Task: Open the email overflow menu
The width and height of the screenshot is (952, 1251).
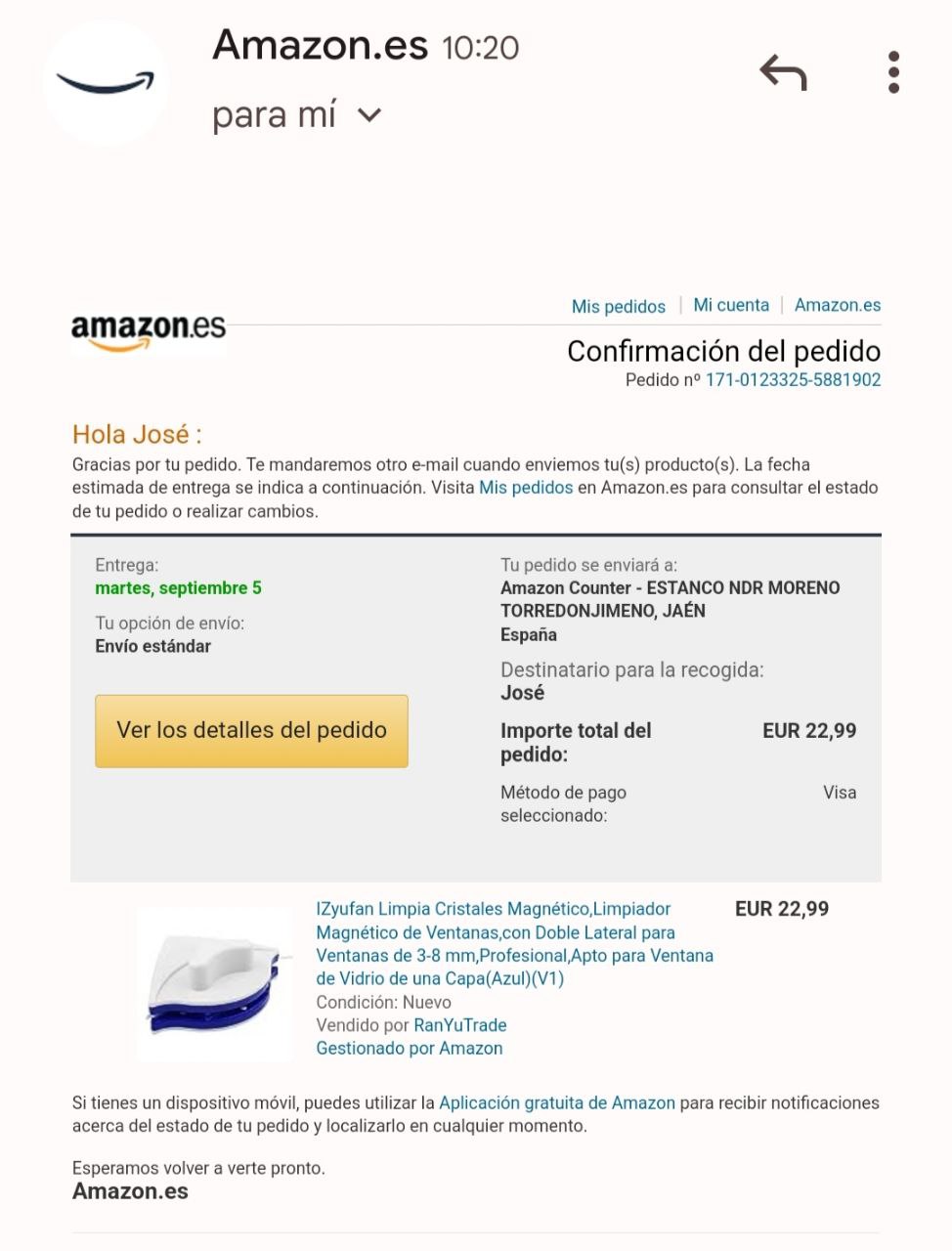Action: [x=893, y=73]
